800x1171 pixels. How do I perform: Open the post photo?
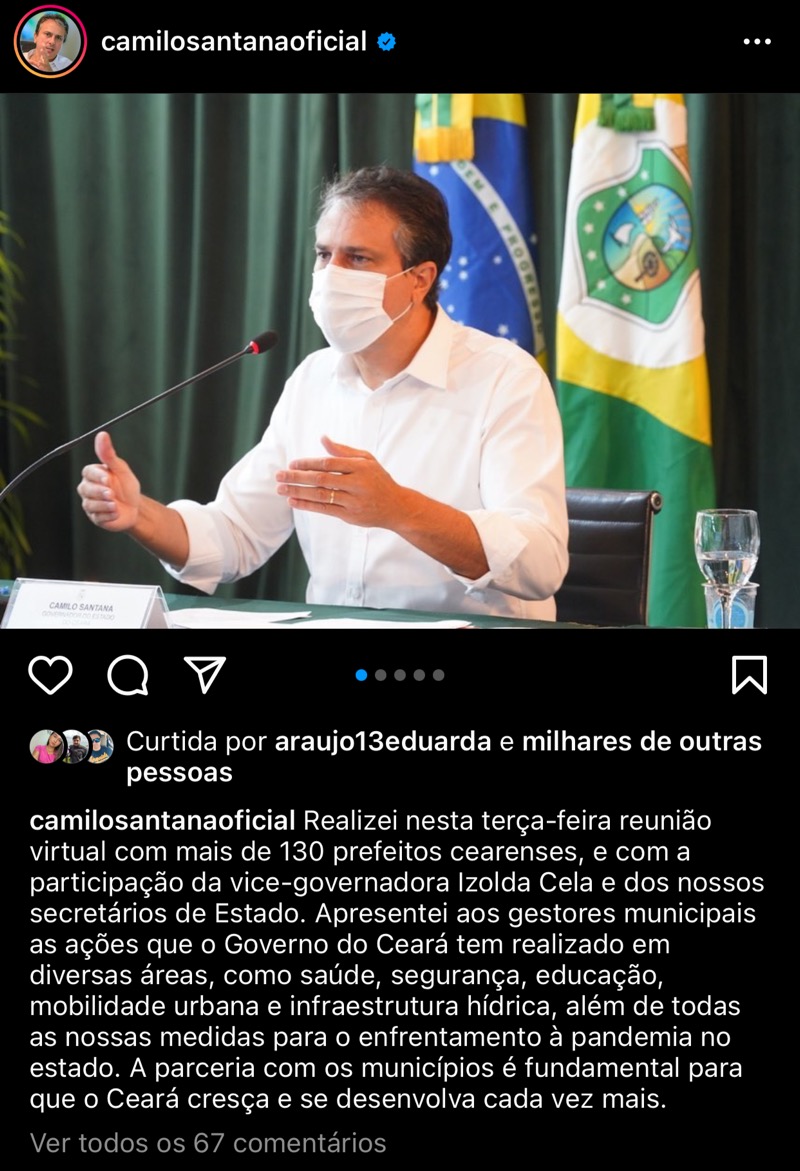pyautogui.click(x=400, y=360)
